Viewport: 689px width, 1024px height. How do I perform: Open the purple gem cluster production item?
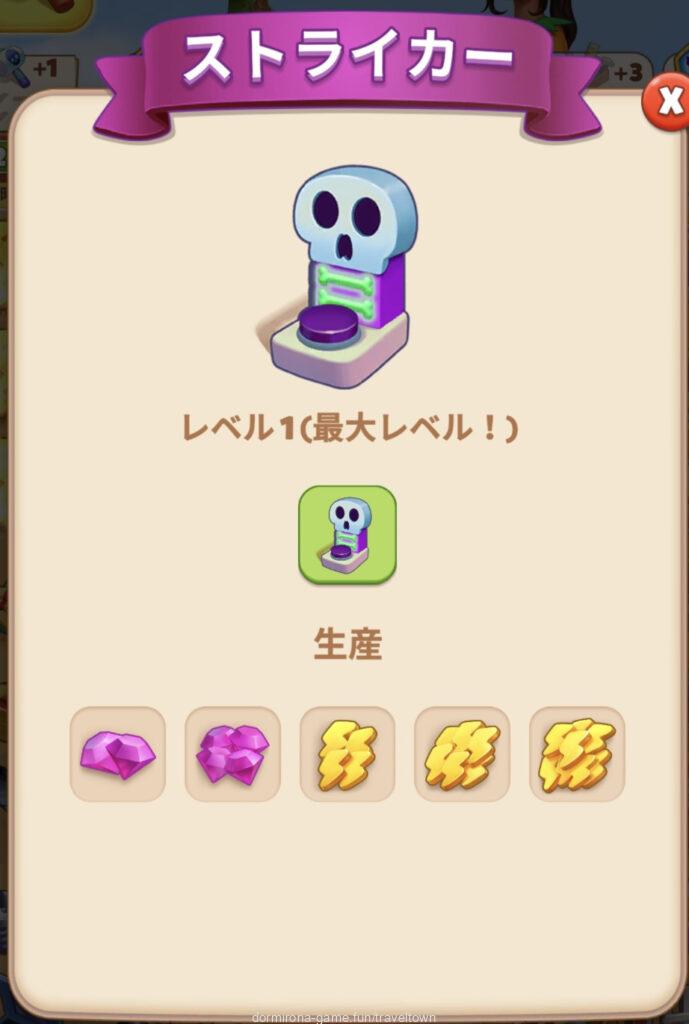[232, 754]
